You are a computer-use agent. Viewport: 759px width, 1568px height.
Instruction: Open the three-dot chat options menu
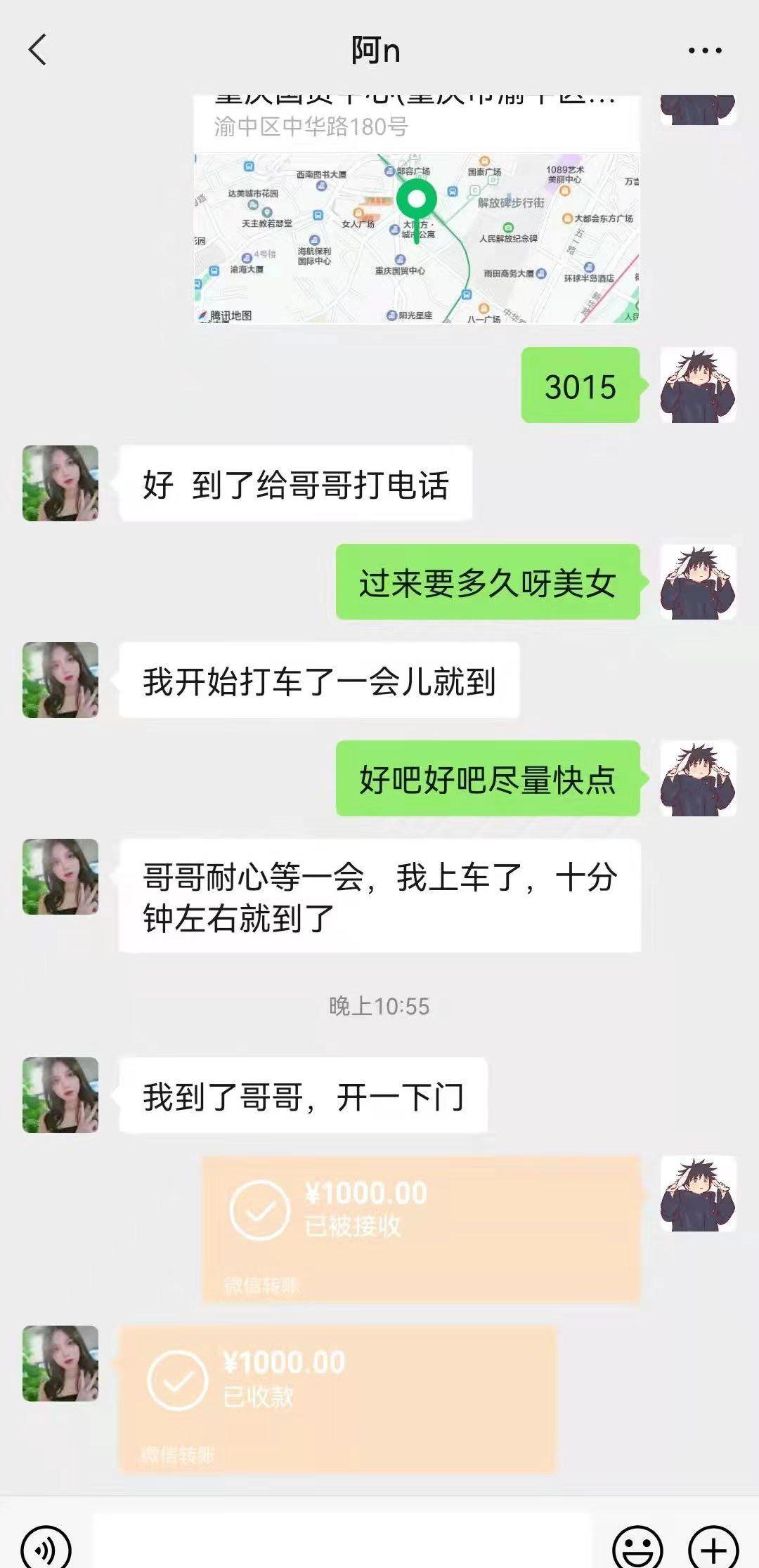point(704,51)
